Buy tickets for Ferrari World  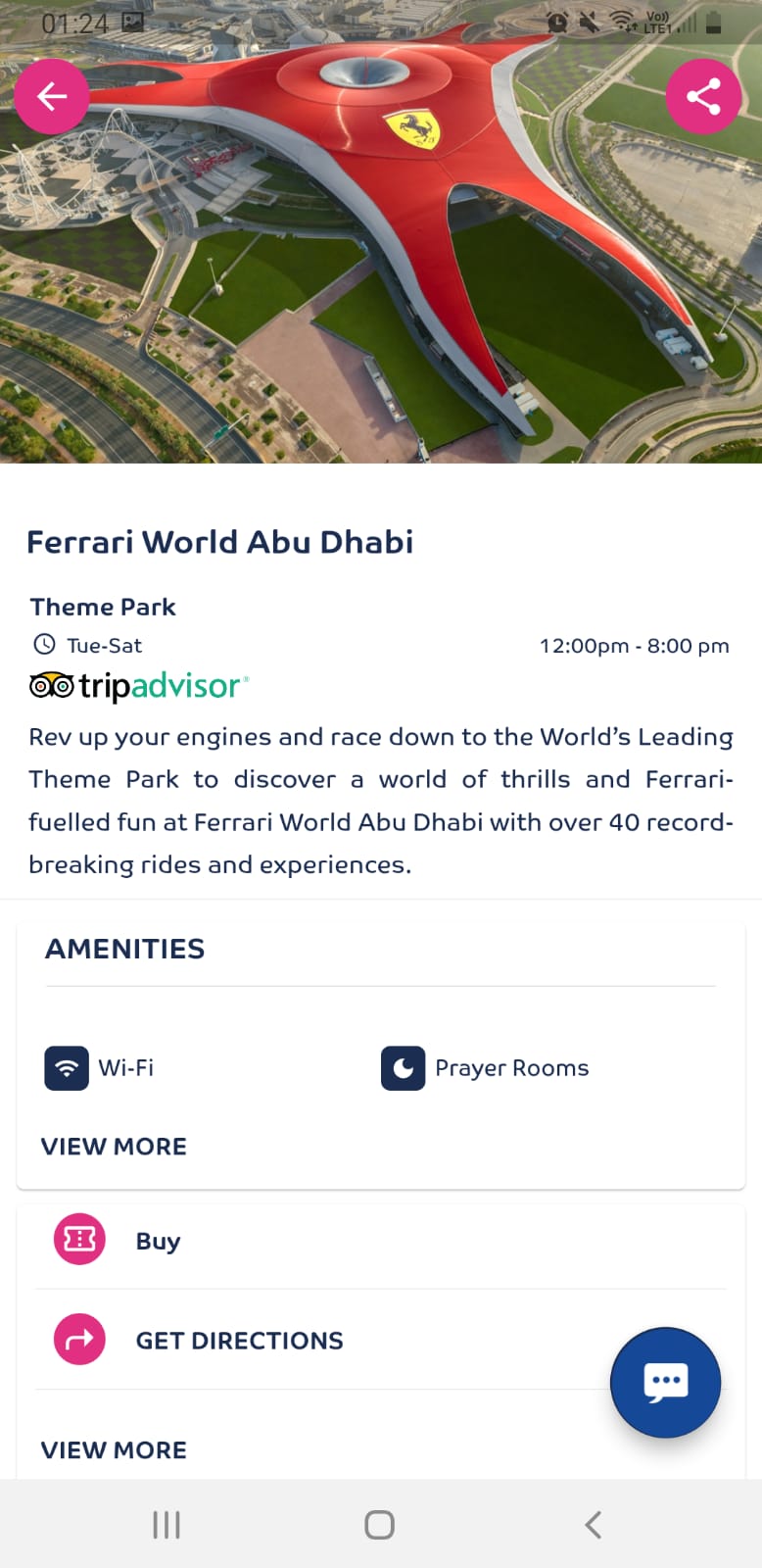158,1241
